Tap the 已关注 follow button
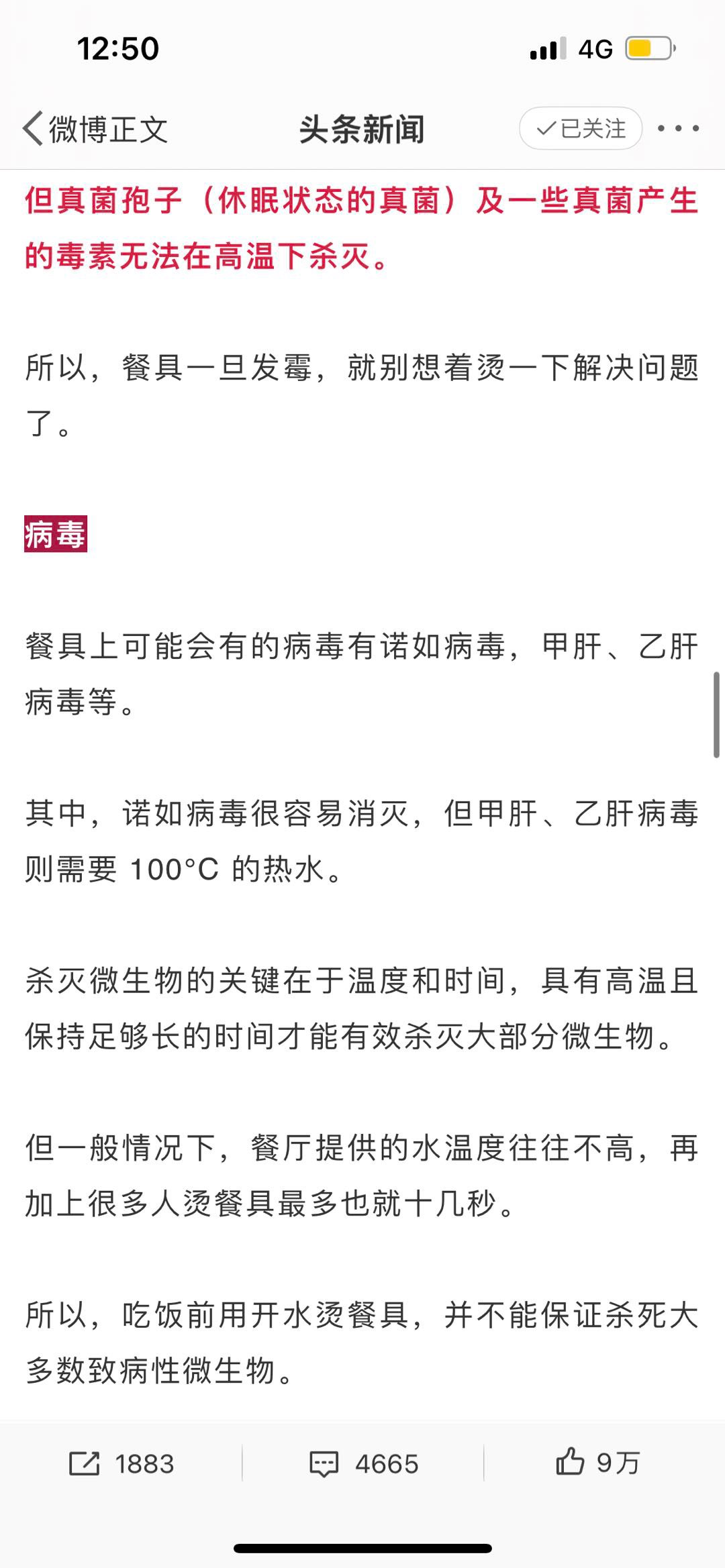This screenshot has width=725, height=1568. coord(581,128)
